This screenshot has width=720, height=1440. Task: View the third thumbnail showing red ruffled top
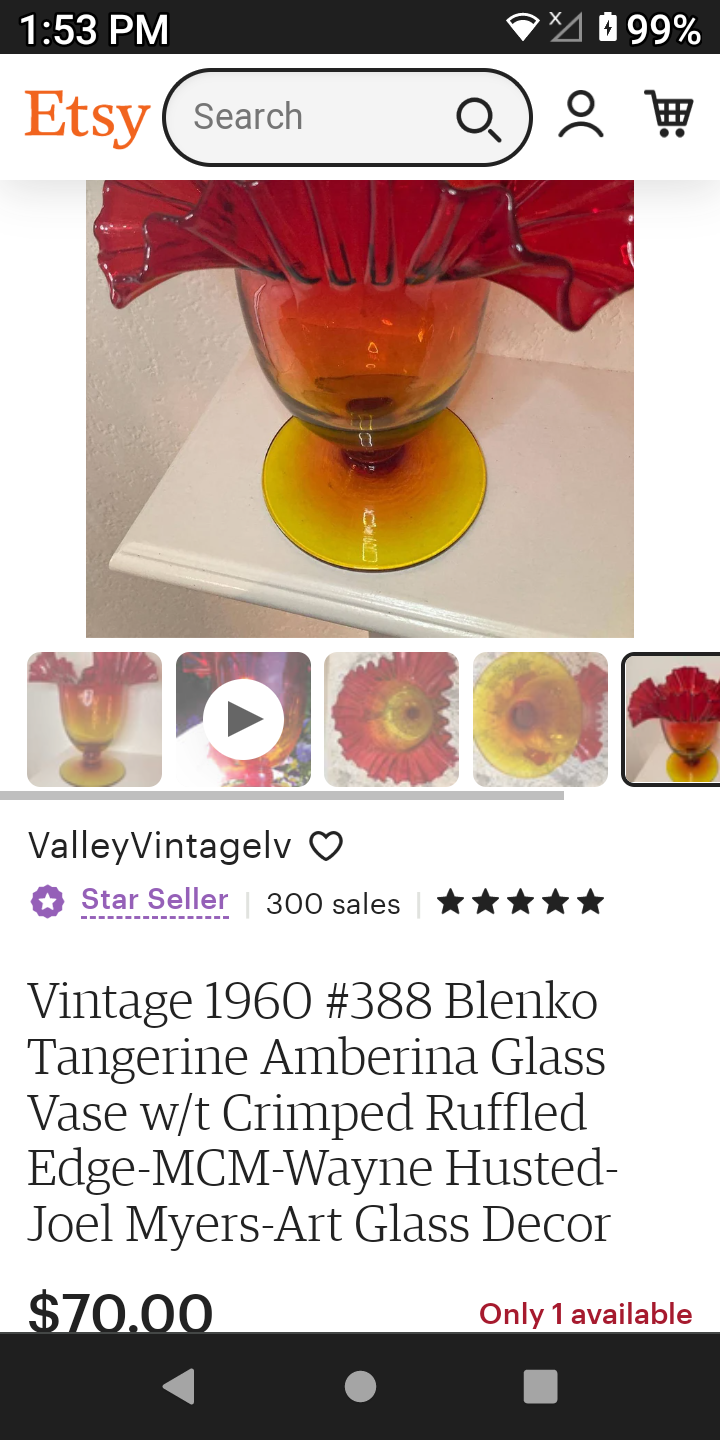[391, 719]
